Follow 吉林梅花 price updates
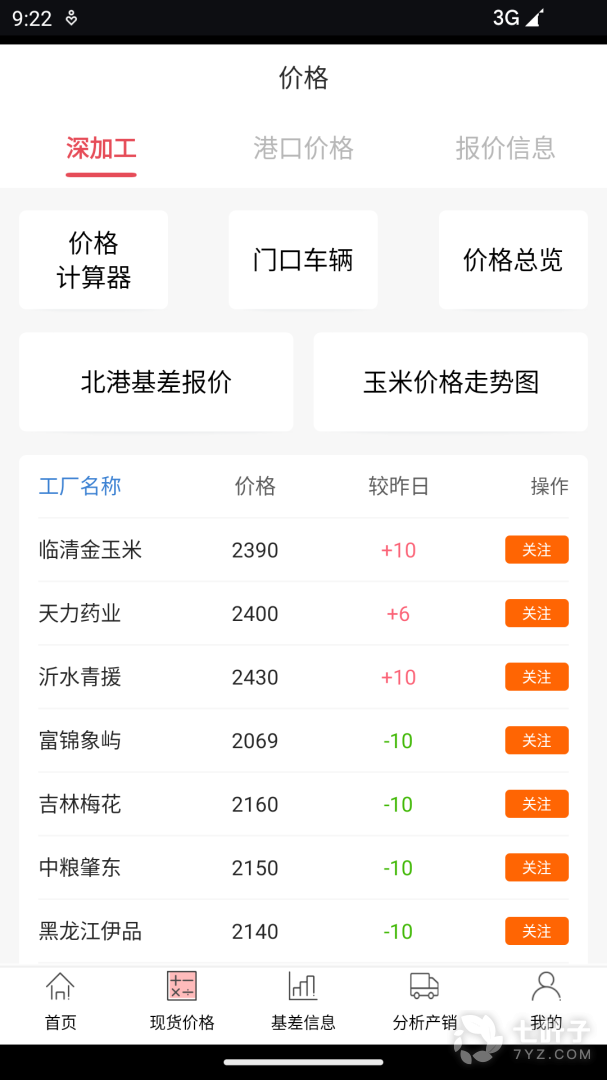The height and width of the screenshot is (1080, 607). [536, 804]
